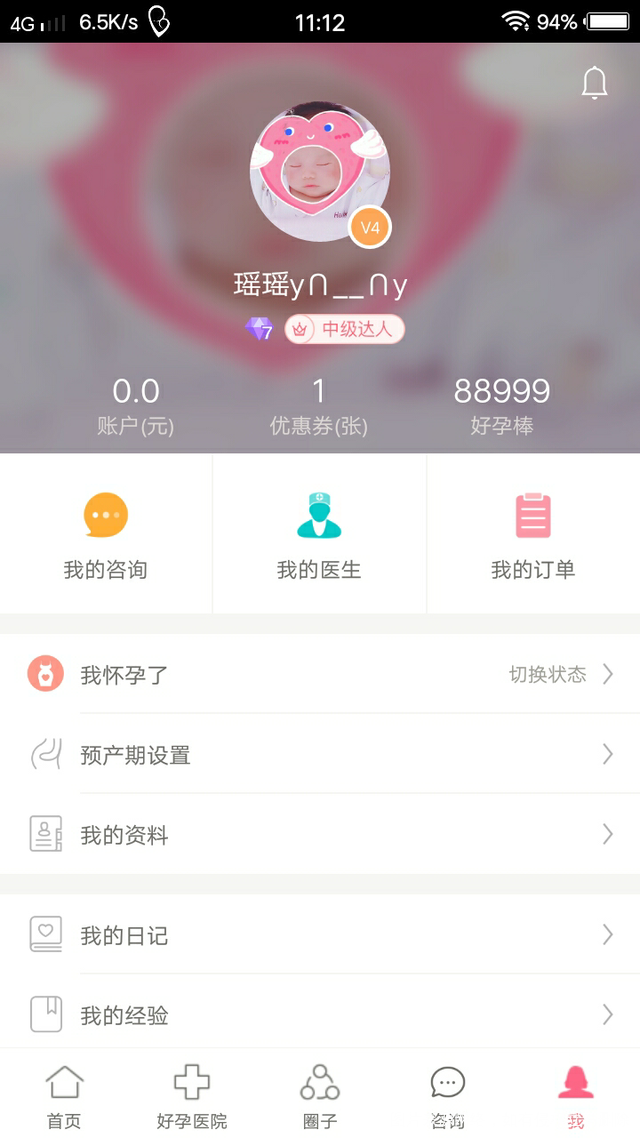View 我的订单 orders
The image size is (640, 1138).
533,535
